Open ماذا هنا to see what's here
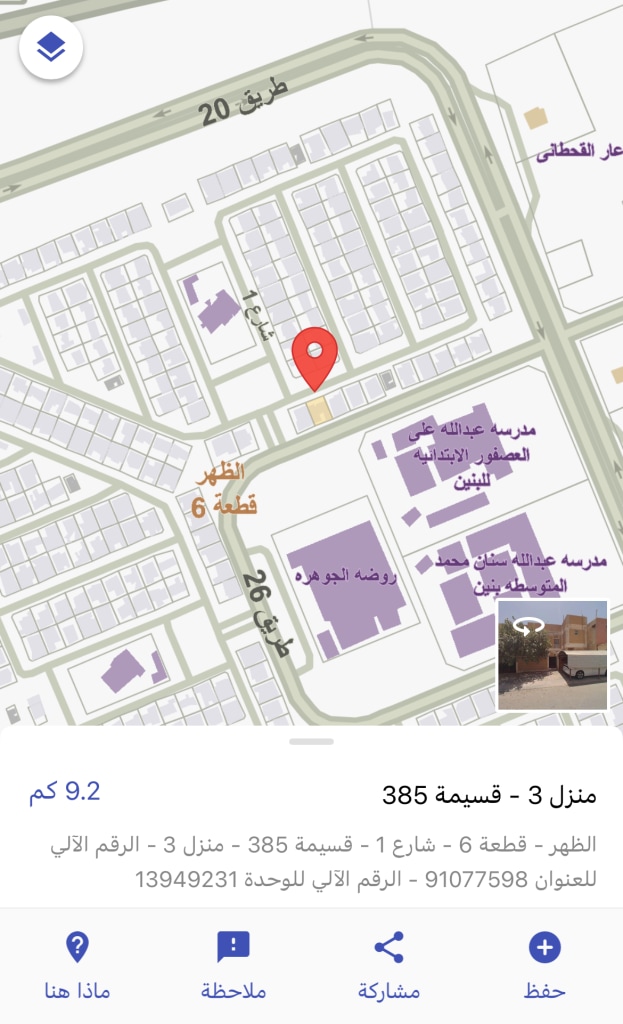Screen dimensions: 623x1024 coord(77,963)
